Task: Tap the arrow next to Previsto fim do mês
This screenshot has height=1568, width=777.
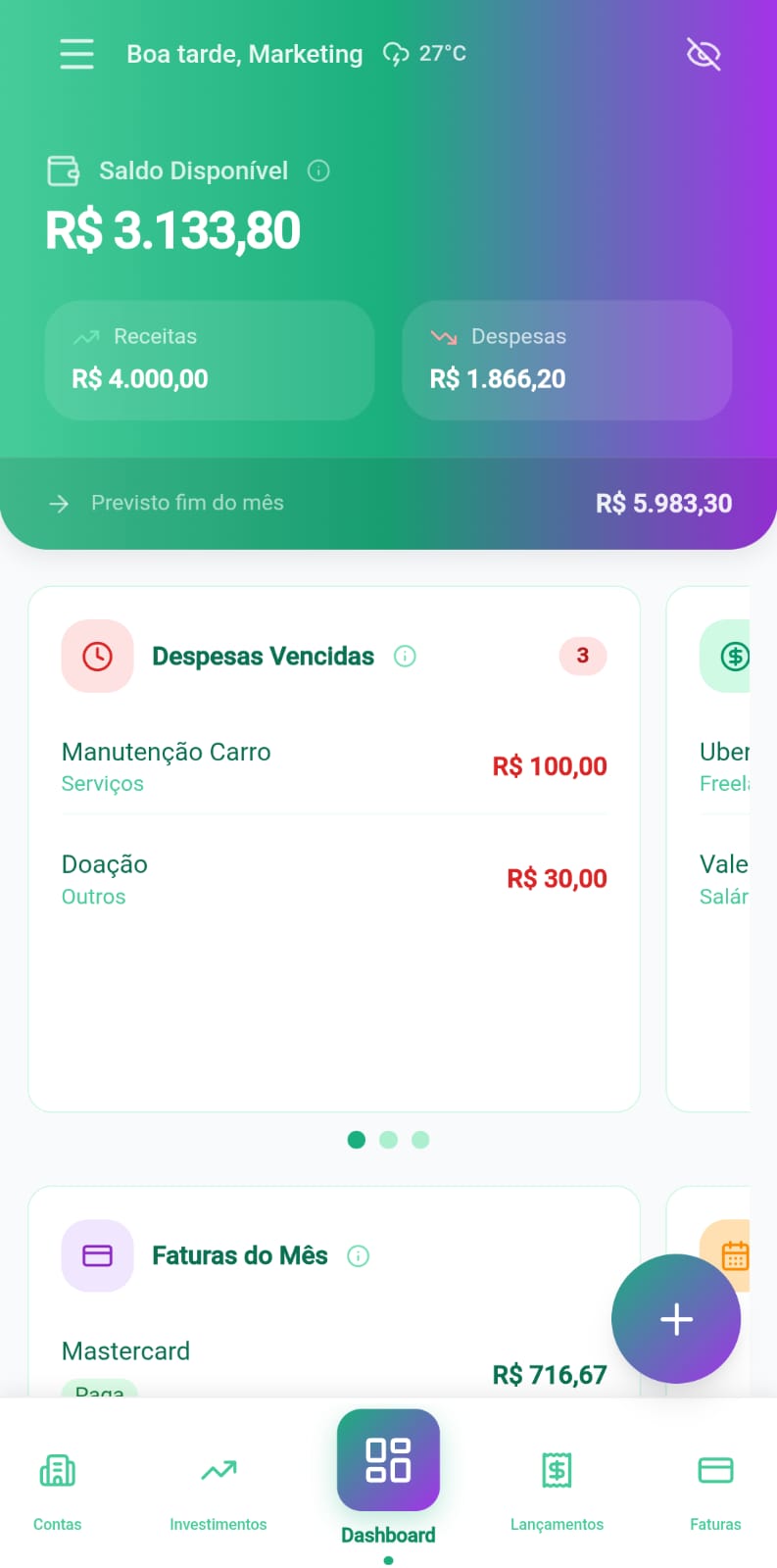Action: 59,503
